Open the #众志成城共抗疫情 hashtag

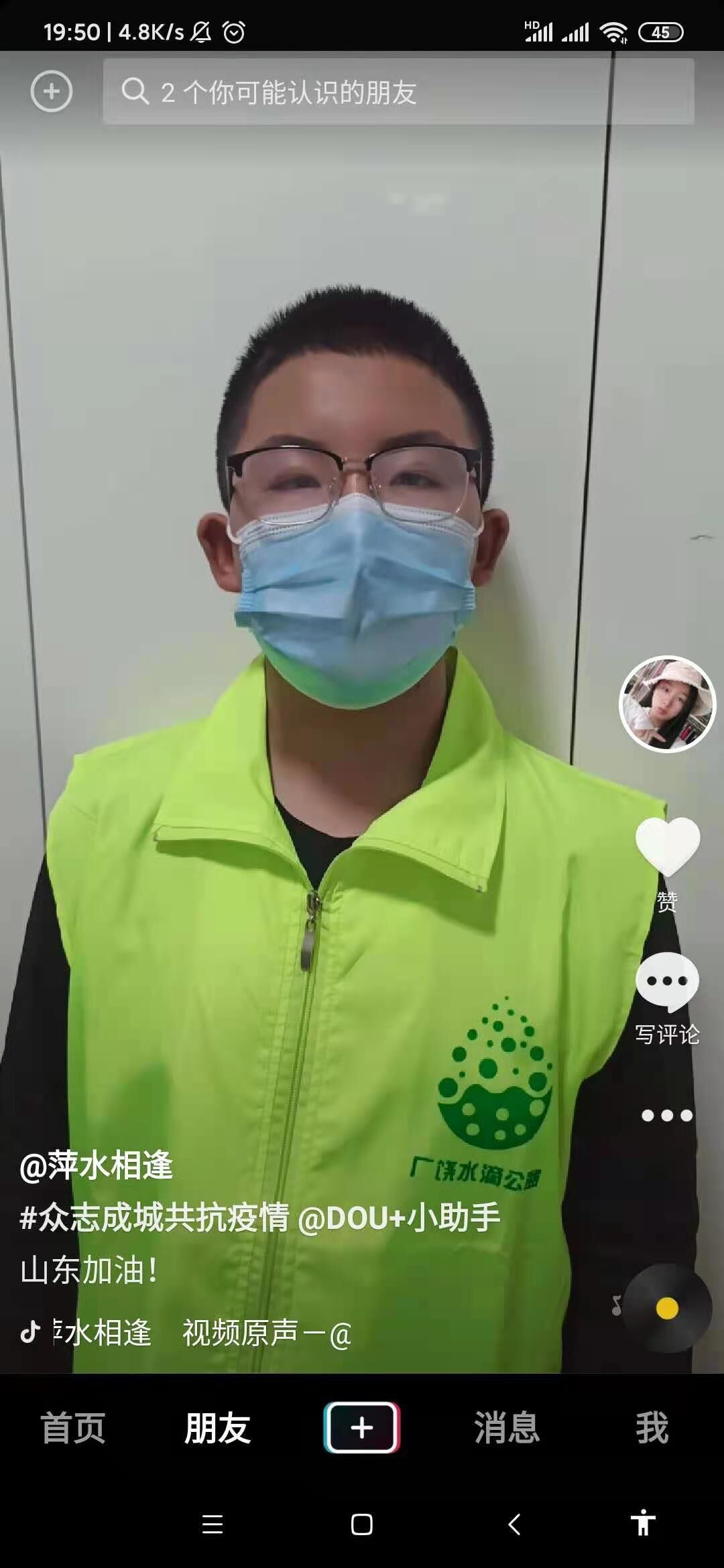point(154,1218)
